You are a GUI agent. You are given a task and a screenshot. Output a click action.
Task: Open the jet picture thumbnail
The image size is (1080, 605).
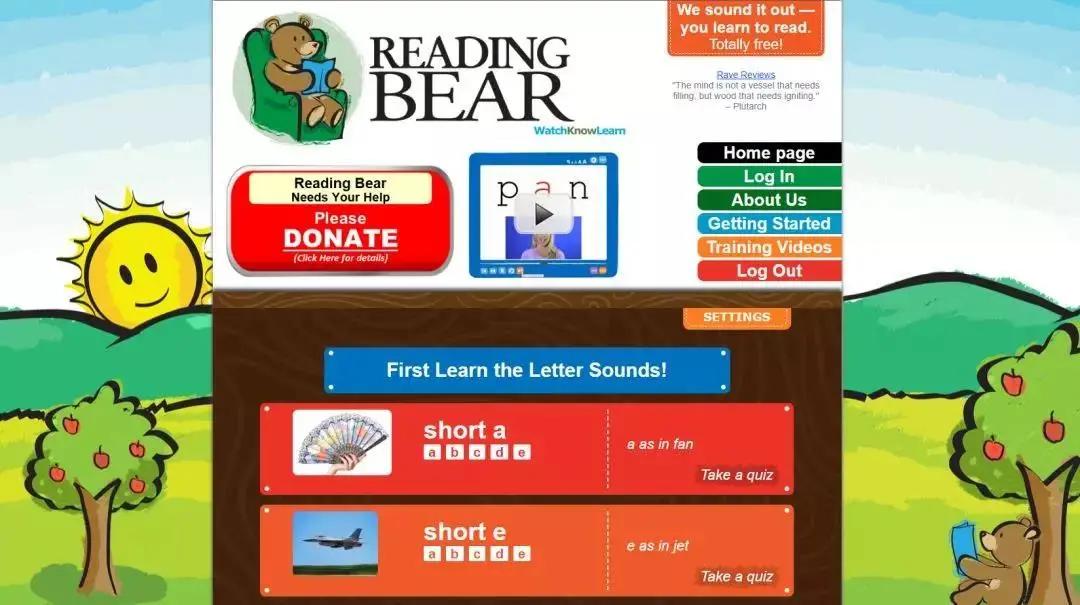(x=335, y=543)
